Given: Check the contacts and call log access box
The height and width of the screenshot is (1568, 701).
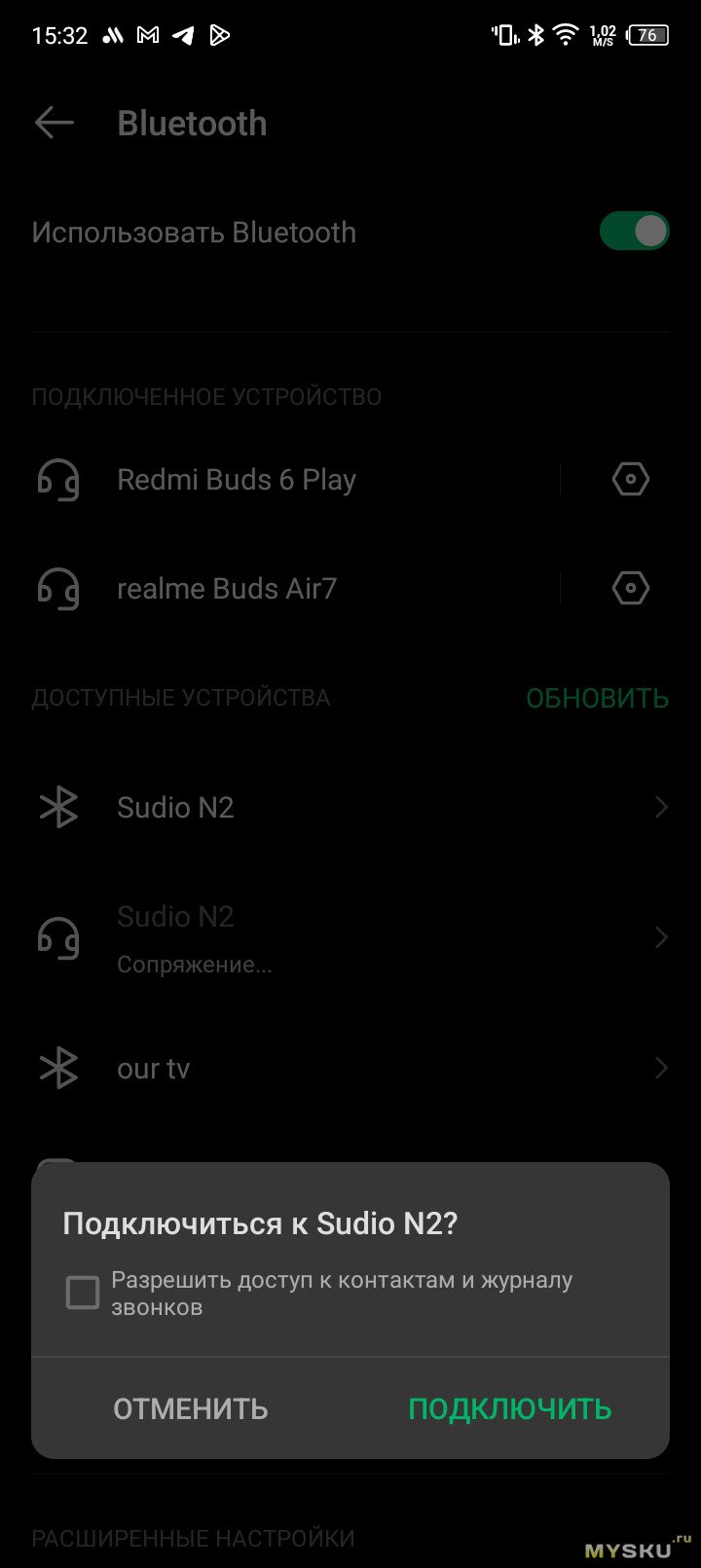Looking at the screenshot, I should pos(83,1294).
